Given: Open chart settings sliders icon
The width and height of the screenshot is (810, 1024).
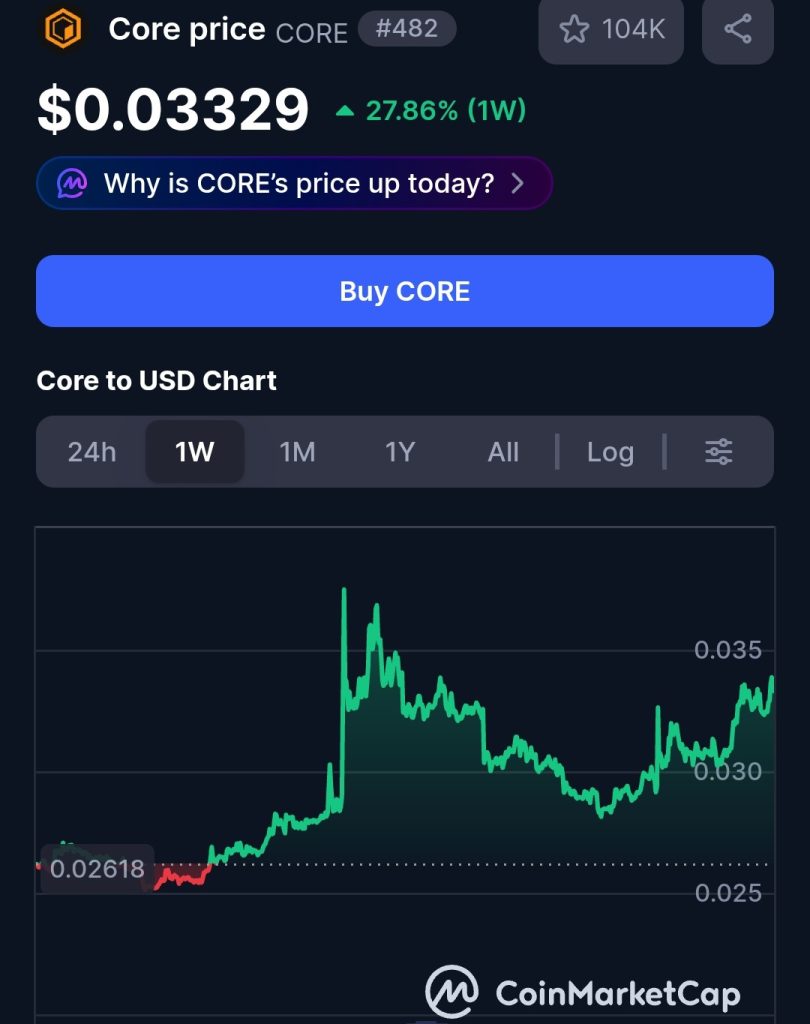Looking at the screenshot, I should tap(719, 452).
